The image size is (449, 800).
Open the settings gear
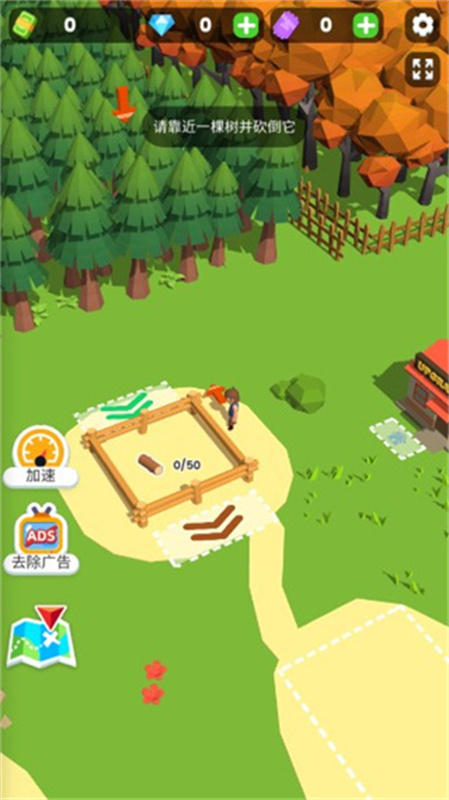pos(422,24)
